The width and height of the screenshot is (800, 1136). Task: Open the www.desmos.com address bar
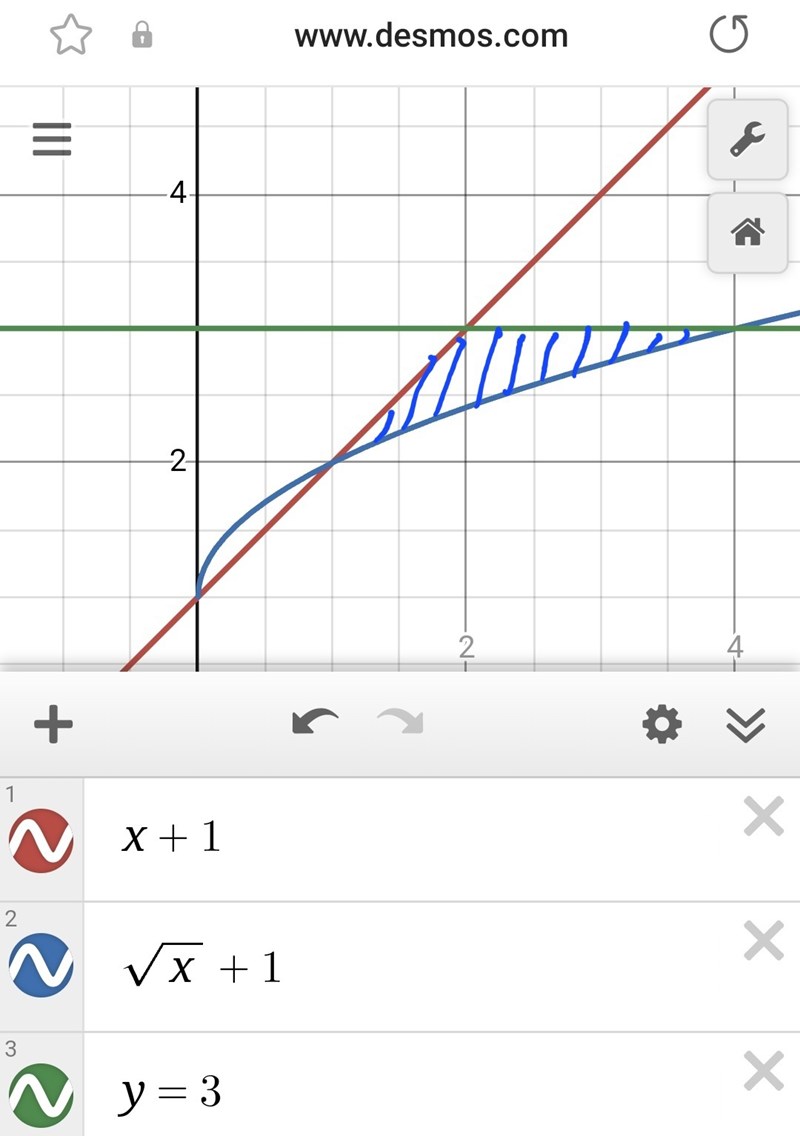[431, 37]
